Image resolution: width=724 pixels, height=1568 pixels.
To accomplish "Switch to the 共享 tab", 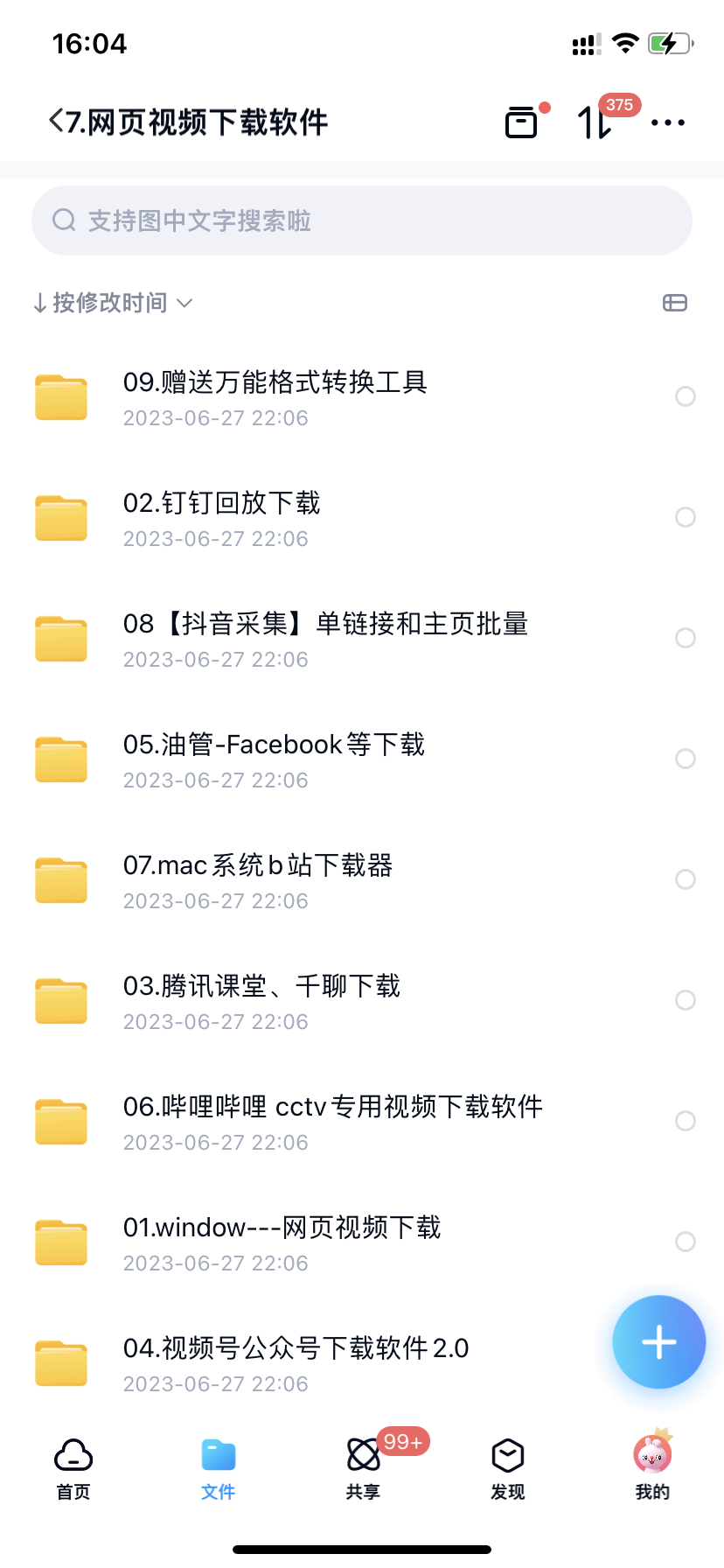I will (x=363, y=1468).
